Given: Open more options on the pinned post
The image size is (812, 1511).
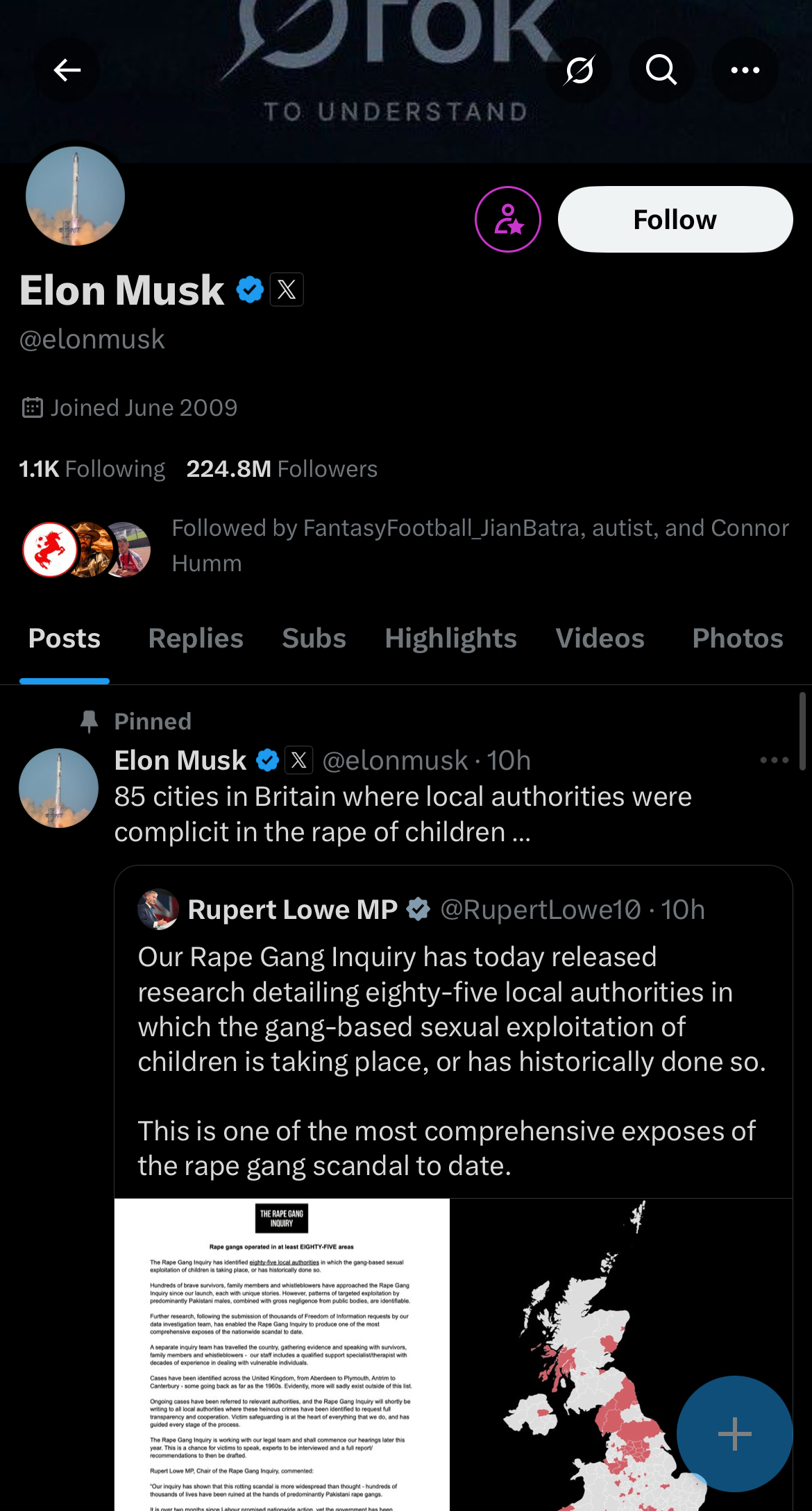Looking at the screenshot, I should (774, 761).
